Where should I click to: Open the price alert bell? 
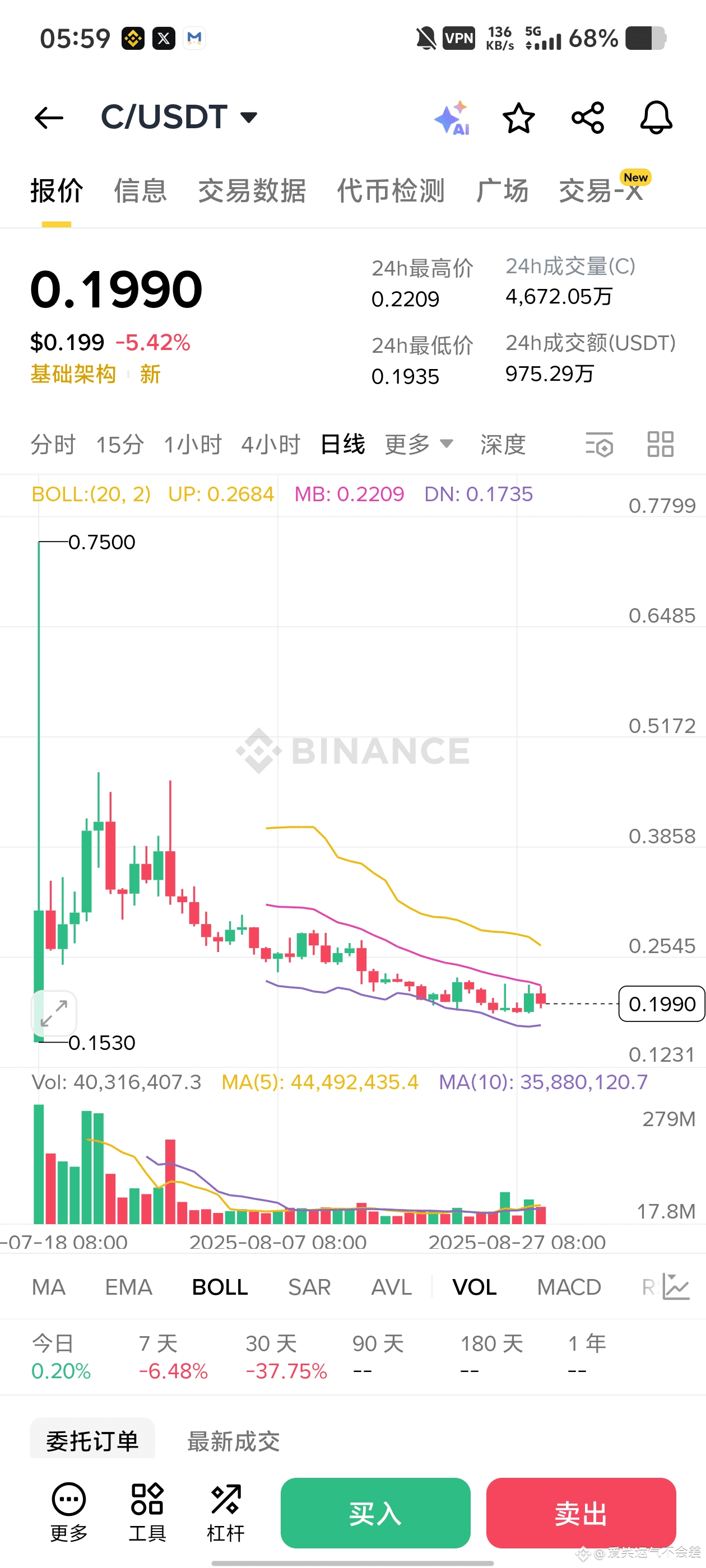tap(656, 118)
